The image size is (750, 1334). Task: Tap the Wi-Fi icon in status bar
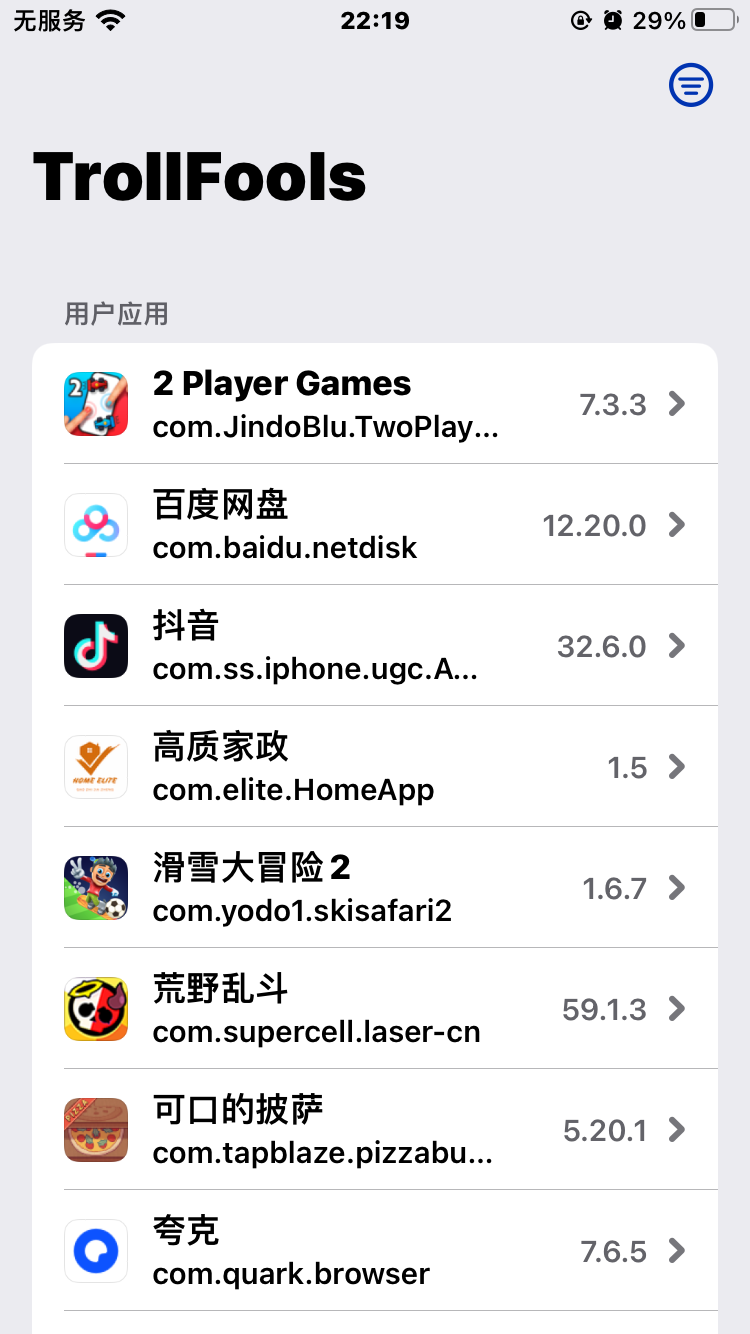pos(108,18)
